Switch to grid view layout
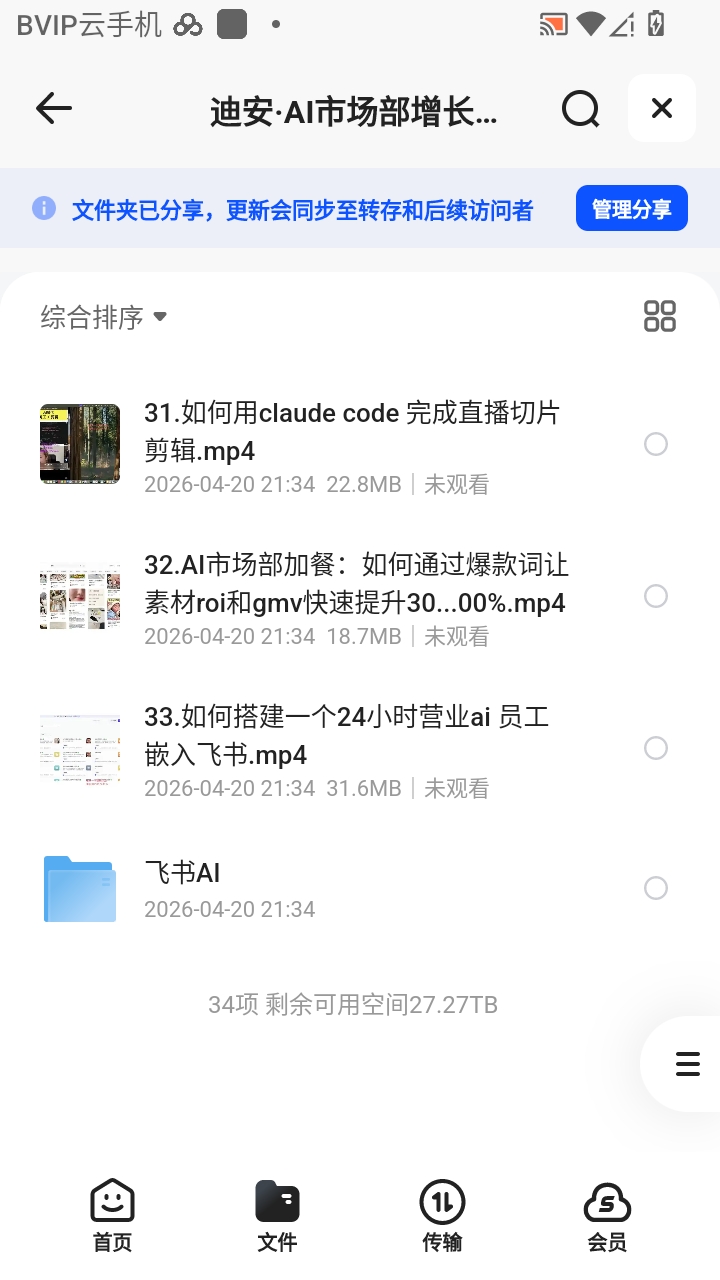Image resolution: width=720 pixels, height=1280 pixels. [x=659, y=315]
